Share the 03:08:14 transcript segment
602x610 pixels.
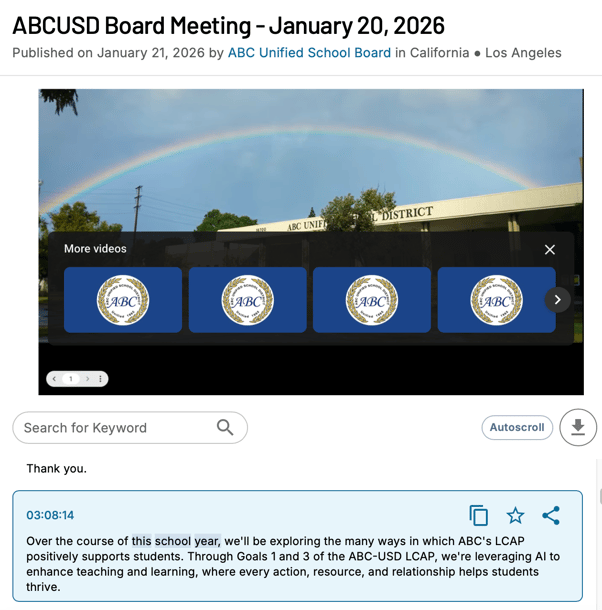click(x=551, y=515)
